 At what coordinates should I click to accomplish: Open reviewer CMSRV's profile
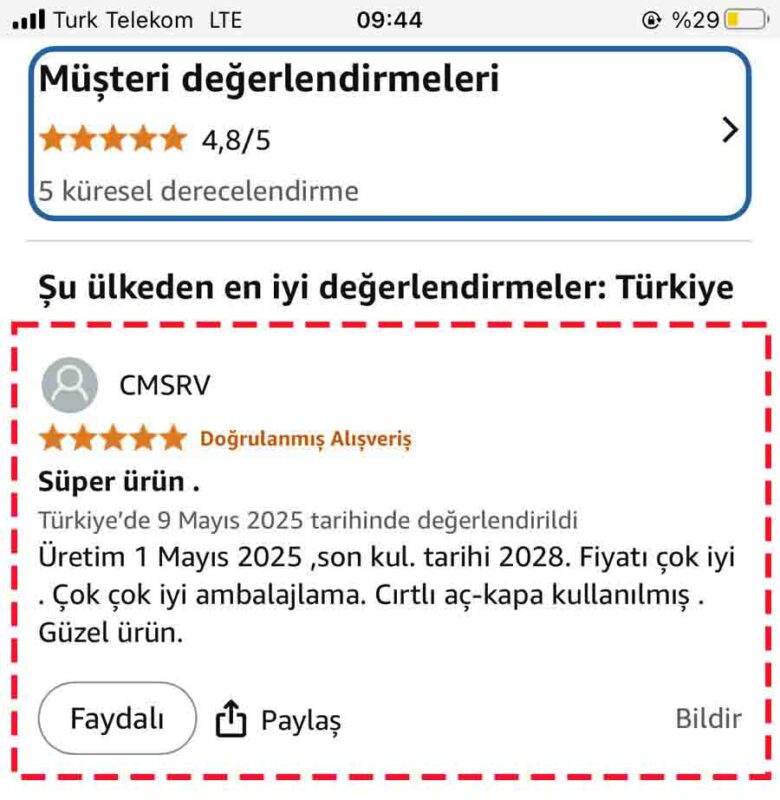coord(165,385)
